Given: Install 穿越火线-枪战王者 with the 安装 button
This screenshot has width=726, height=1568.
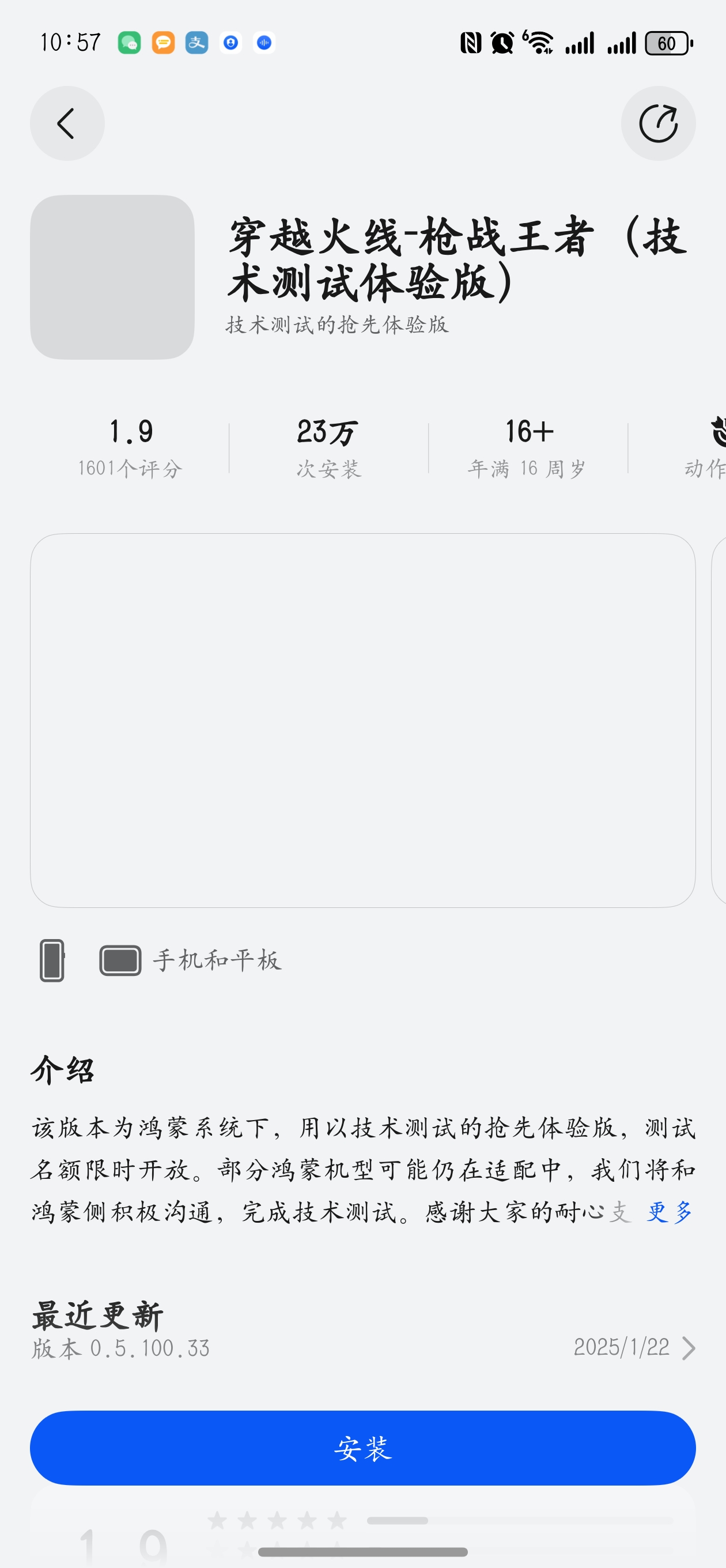Looking at the screenshot, I should click(362, 1448).
